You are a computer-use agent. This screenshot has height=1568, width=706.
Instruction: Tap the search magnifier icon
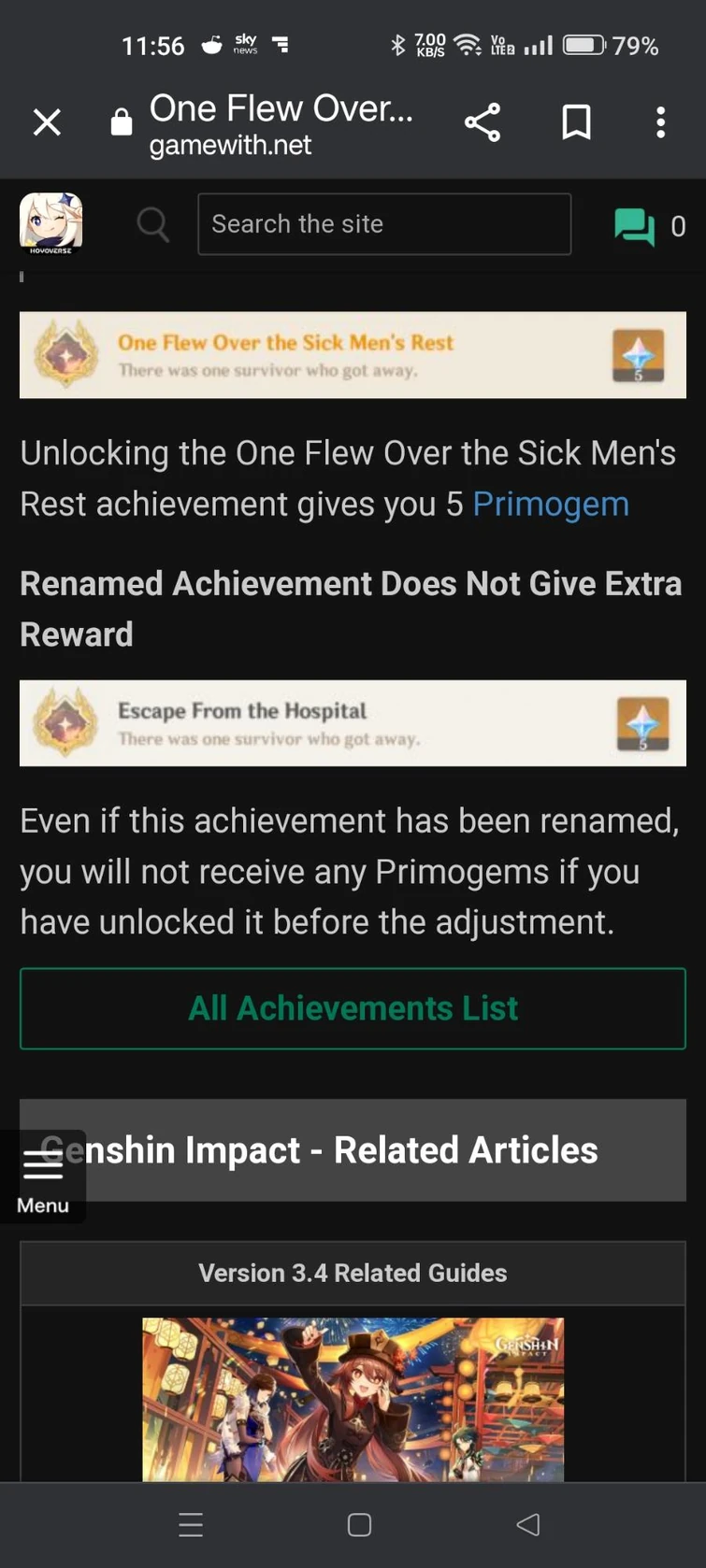tap(152, 224)
